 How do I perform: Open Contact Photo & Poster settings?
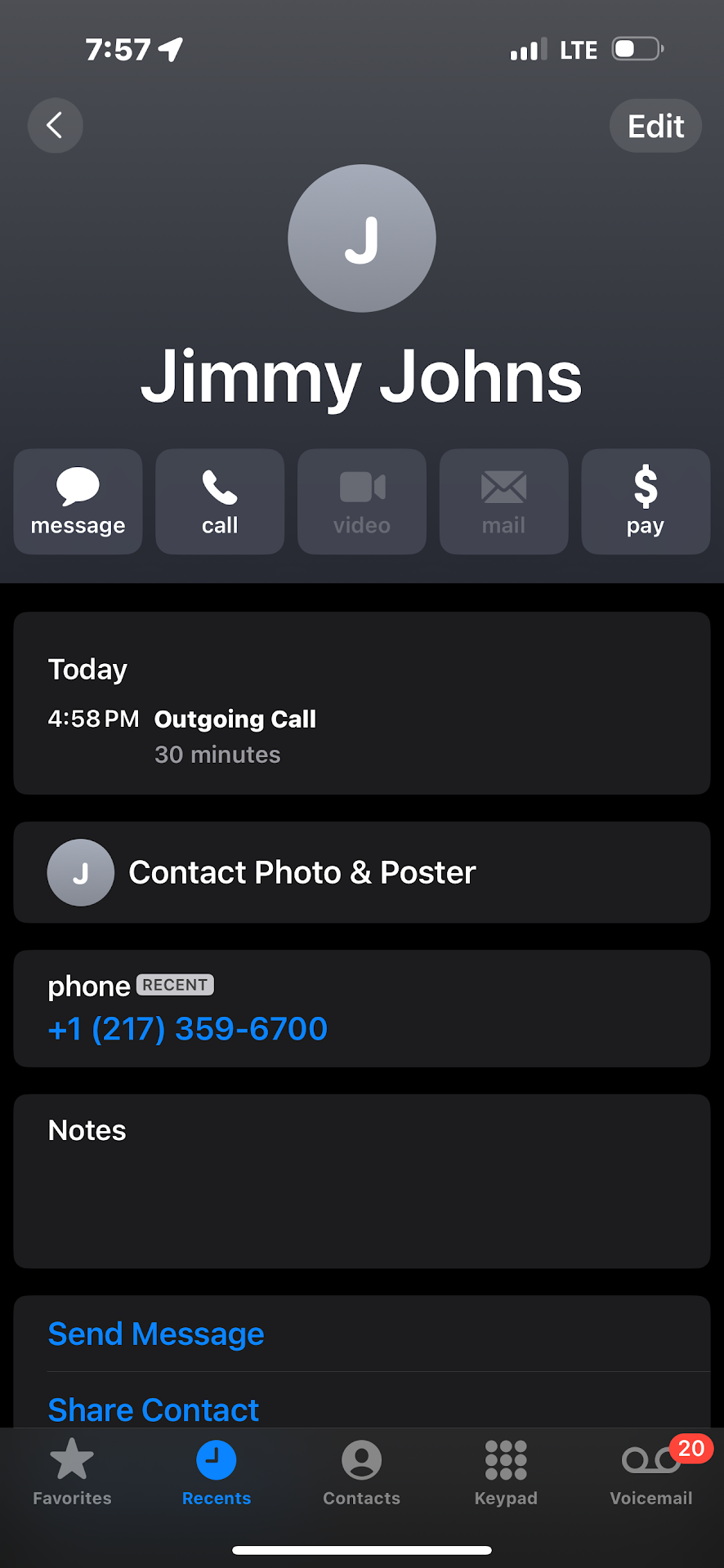(361, 872)
